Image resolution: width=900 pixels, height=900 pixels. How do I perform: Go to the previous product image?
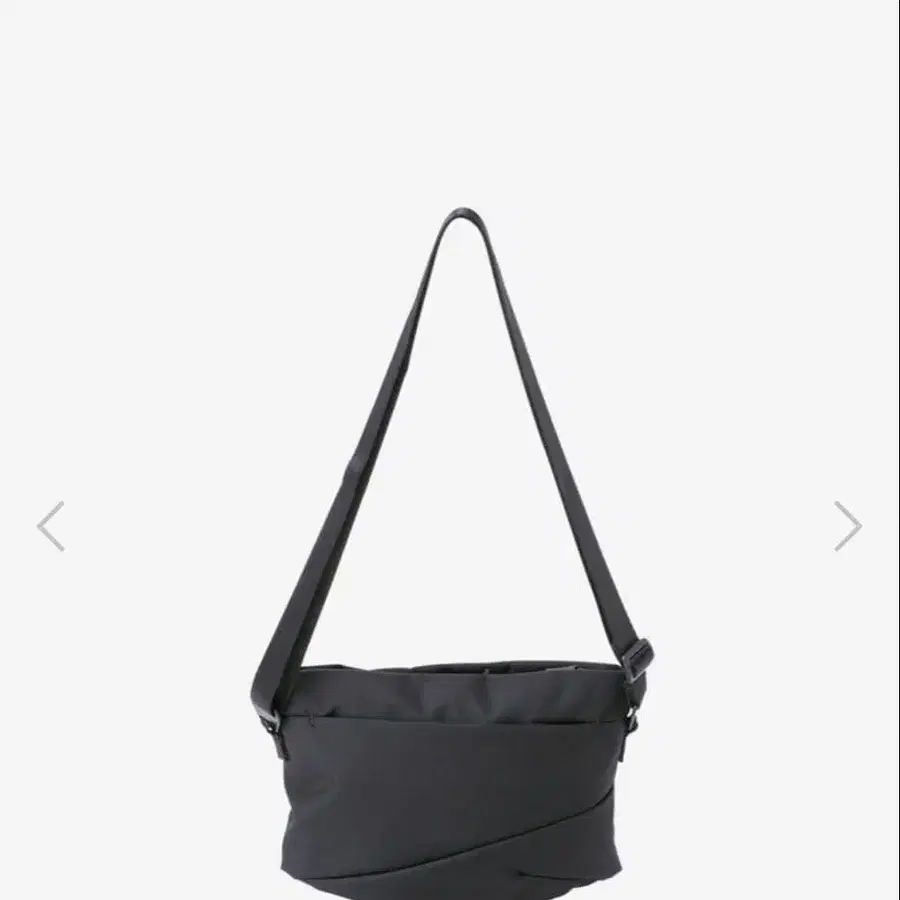[x=51, y=526]
